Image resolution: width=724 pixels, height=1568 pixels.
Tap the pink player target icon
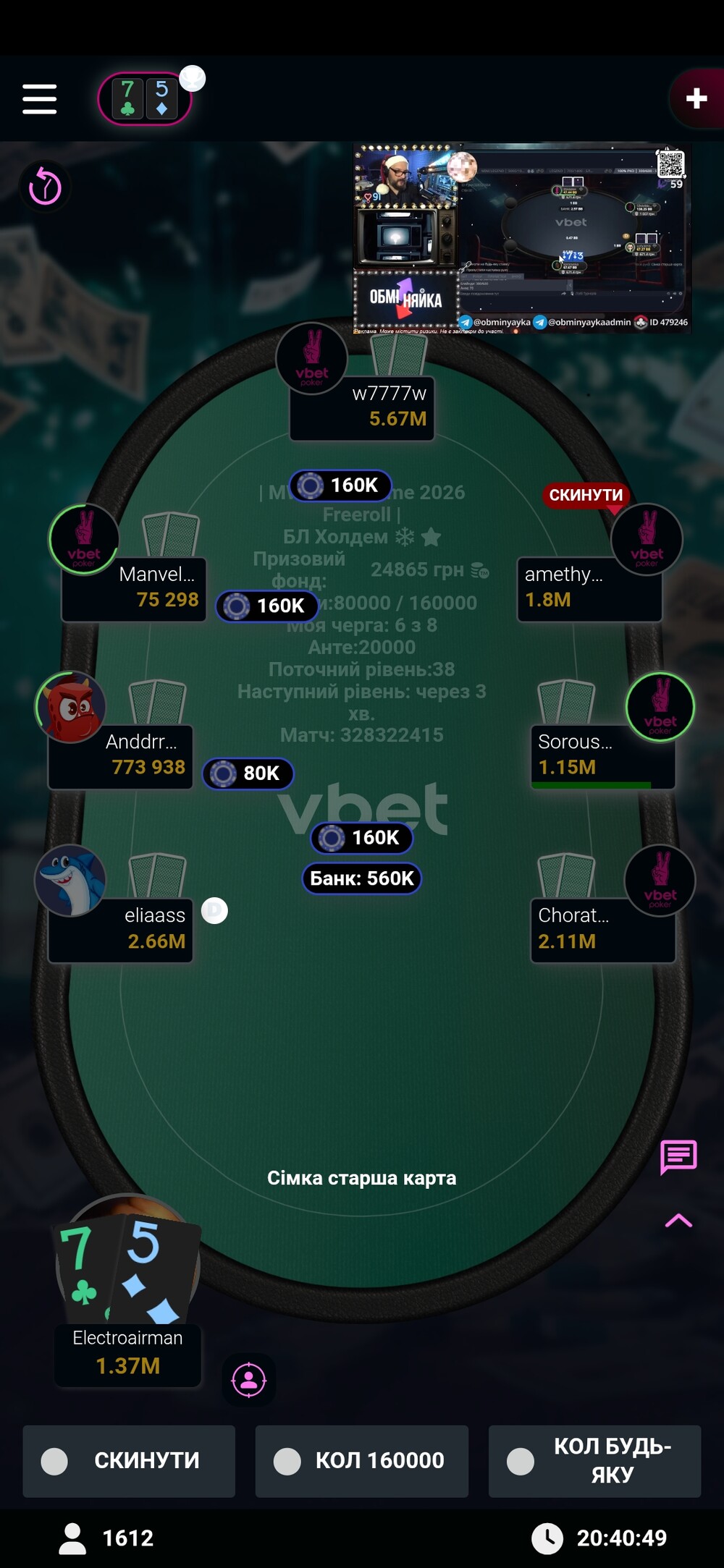pyautogui.click(x=248, y=1380)
